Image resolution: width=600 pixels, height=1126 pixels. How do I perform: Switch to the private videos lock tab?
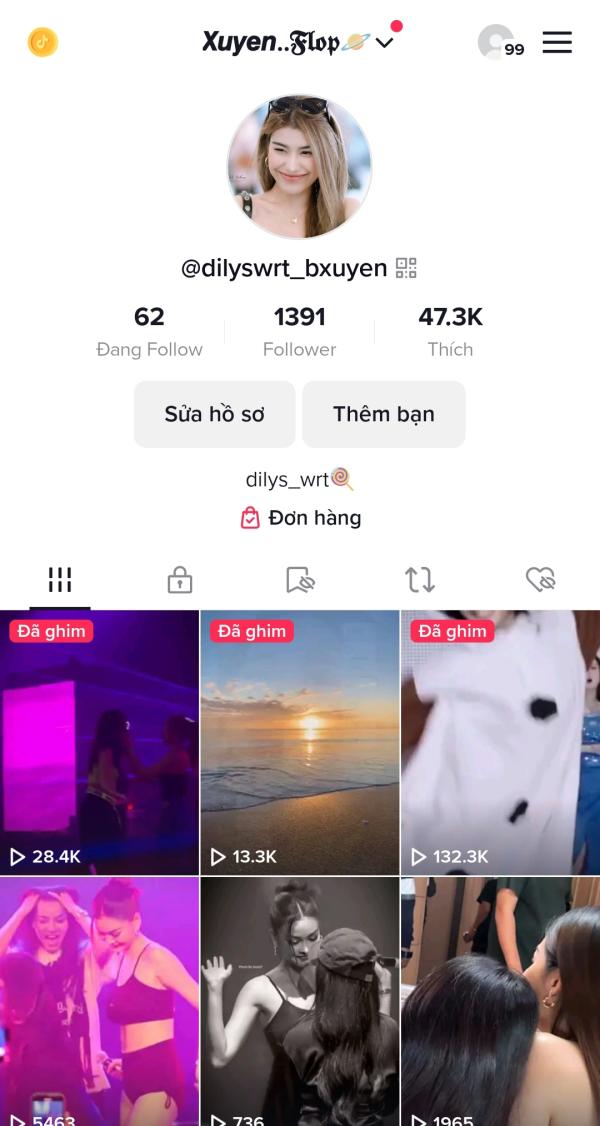180,580
